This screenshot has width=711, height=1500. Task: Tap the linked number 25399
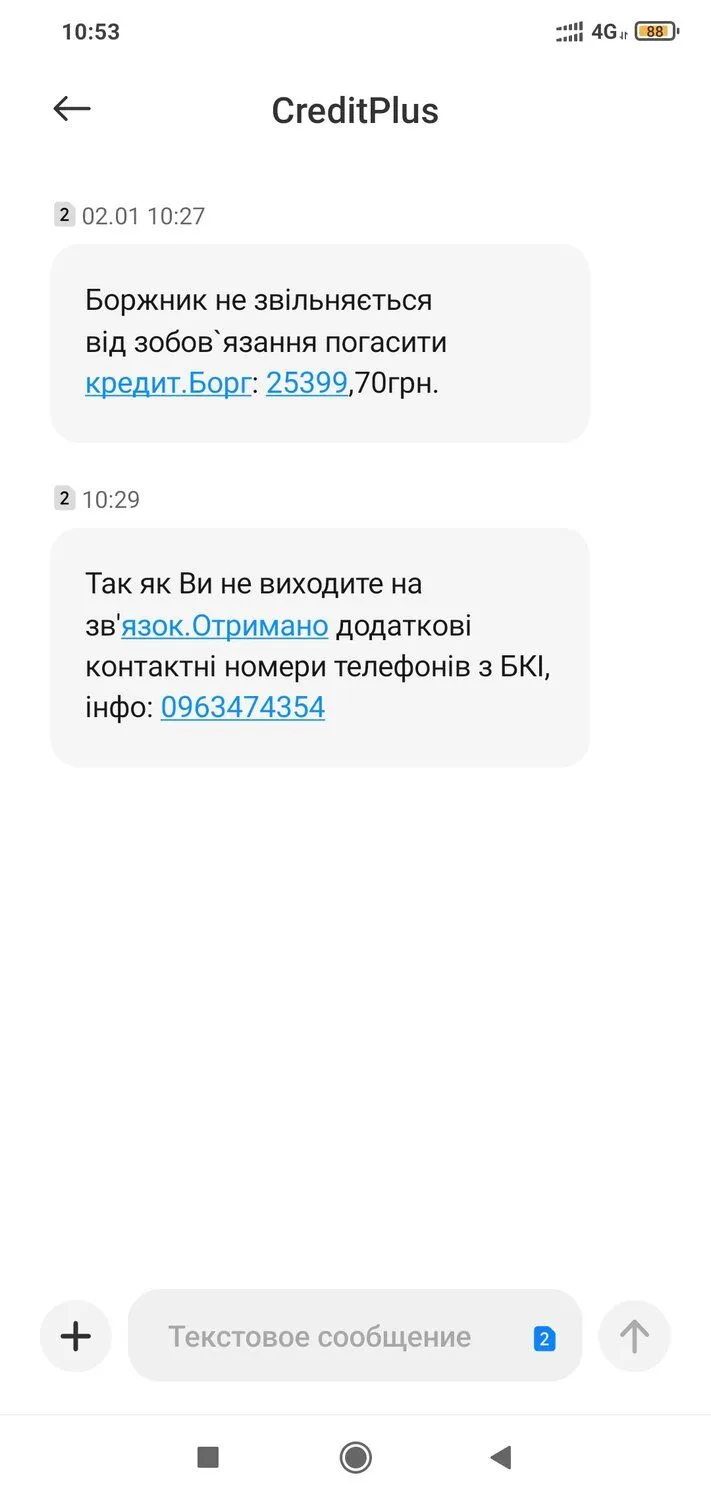point(306,384)
